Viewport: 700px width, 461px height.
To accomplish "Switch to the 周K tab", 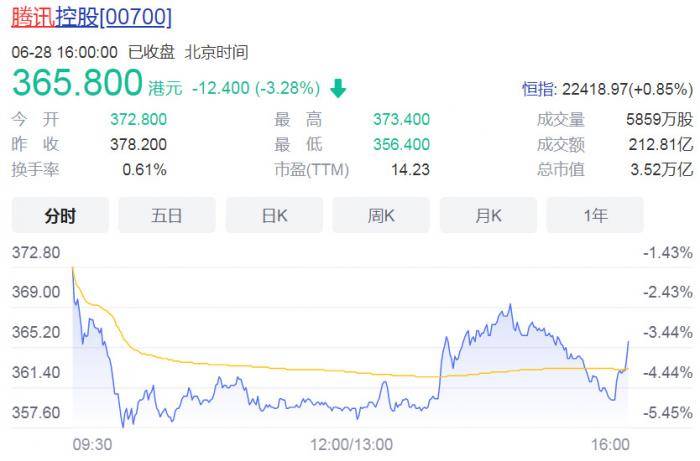I will pos(381,215).
